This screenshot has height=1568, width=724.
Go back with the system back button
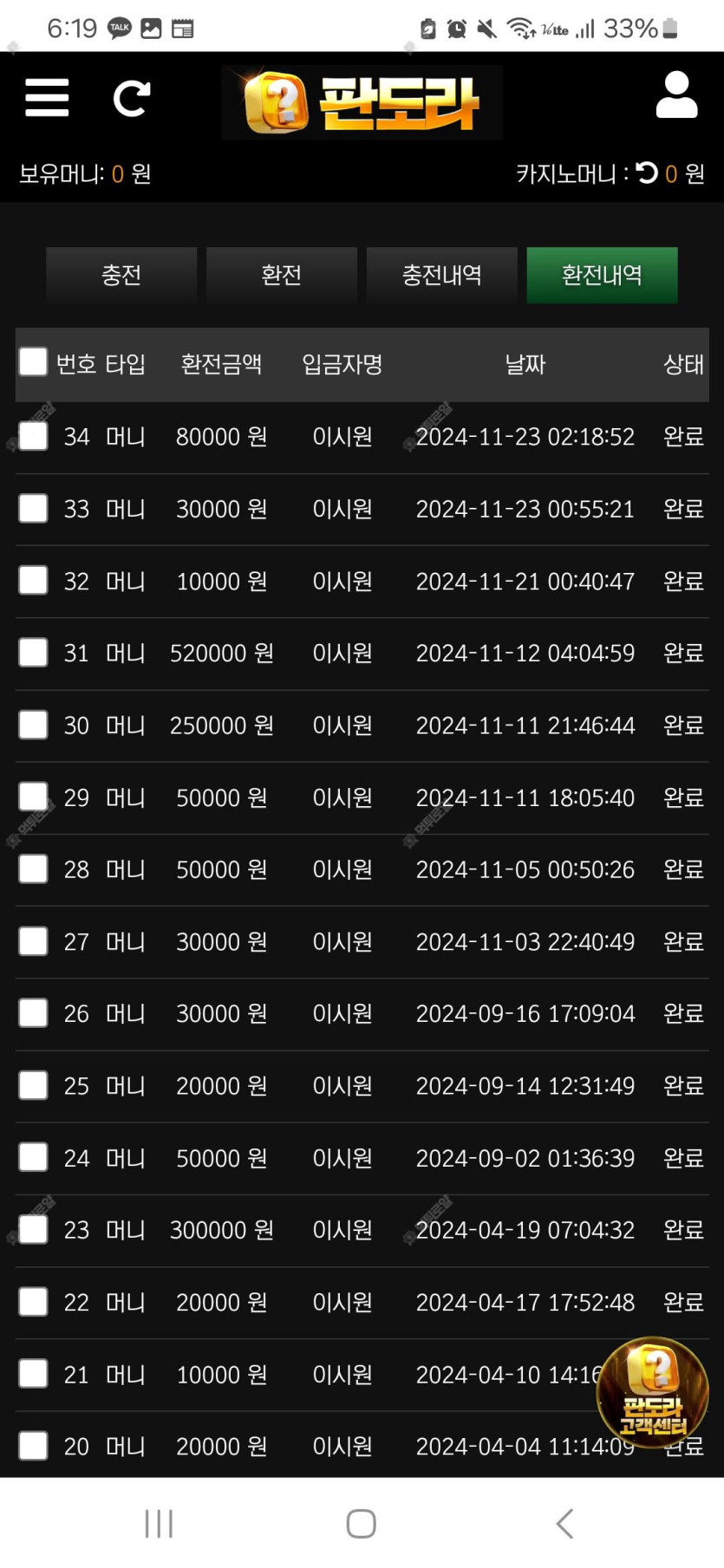pyautogui.click(x=564, y=1523)
